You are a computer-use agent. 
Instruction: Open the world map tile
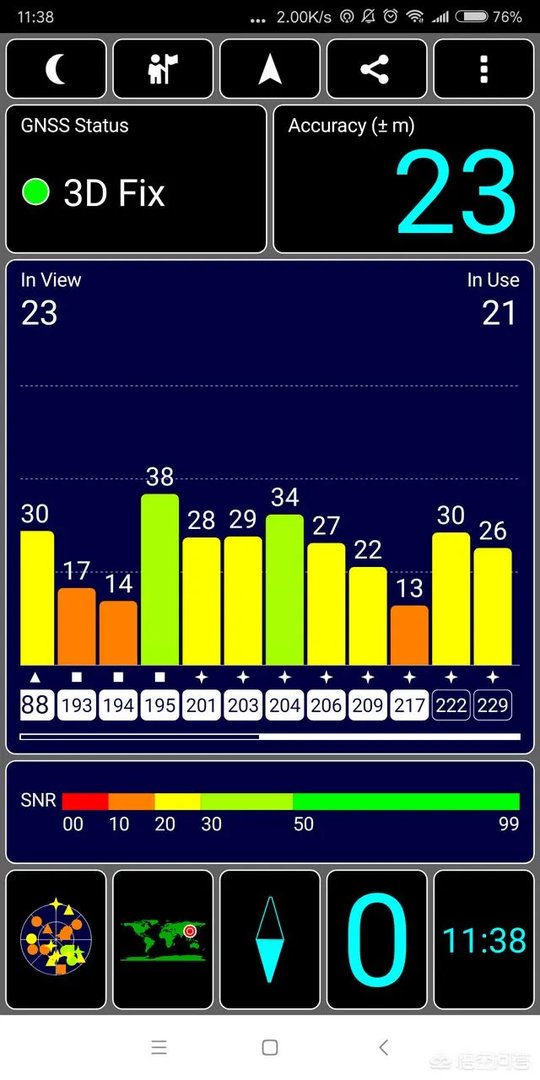point(163,939)
